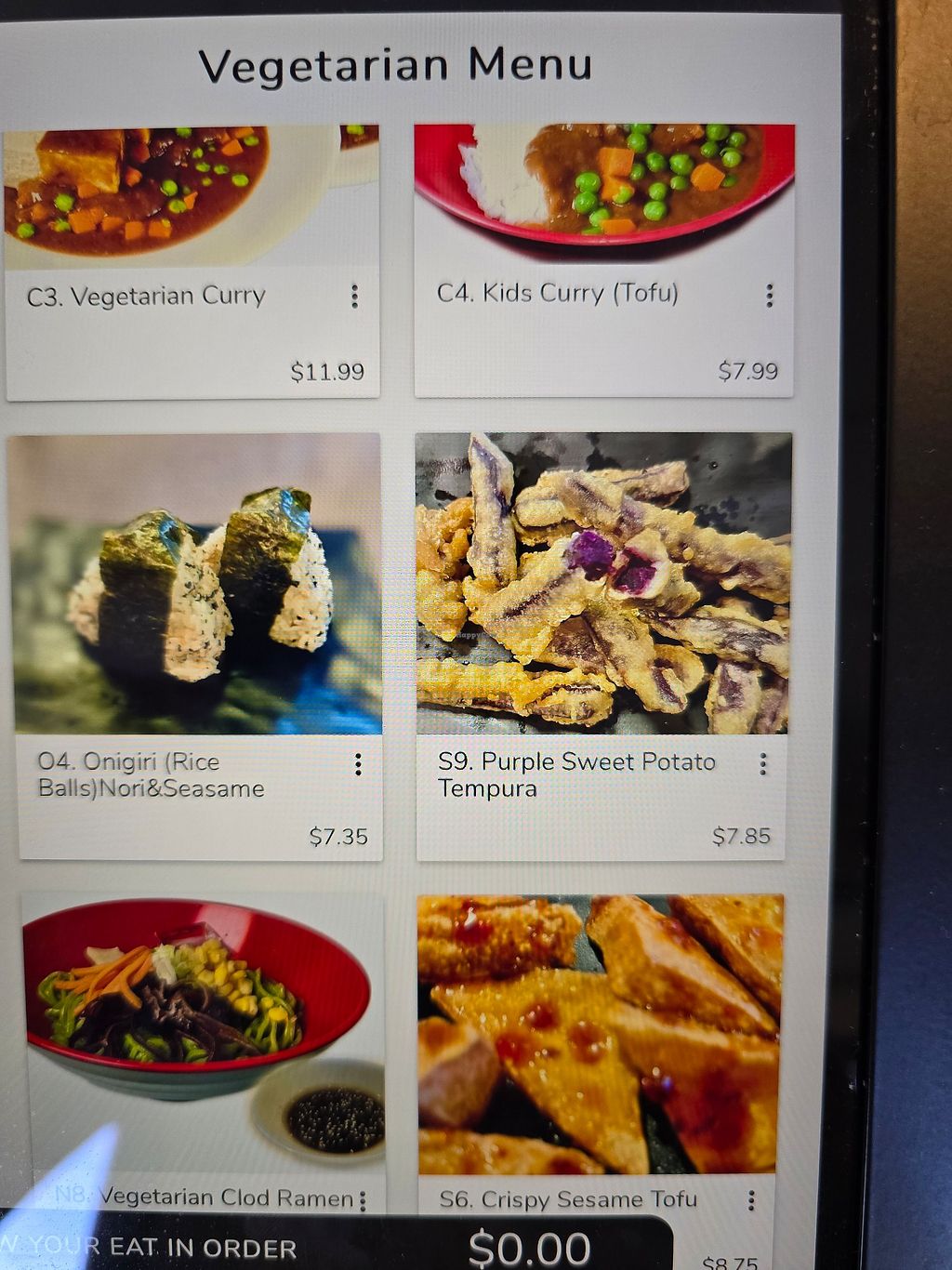The height and width of the screenshot is (1270, 952).
Task: Tap the three-dot menu on Kids Curry
Action: click(769, 296)
